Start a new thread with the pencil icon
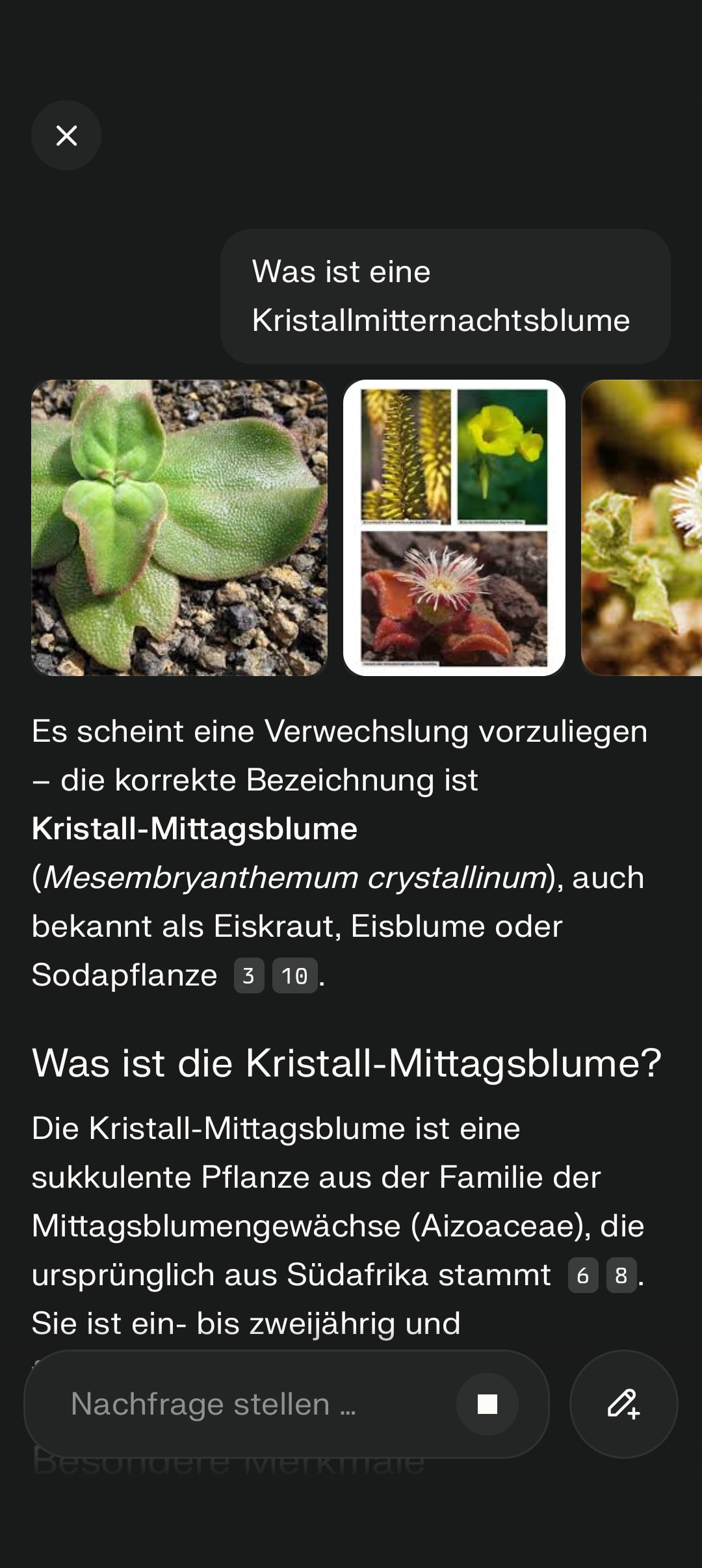This screenshot has height=1568, width=702. coord(623,1404)
